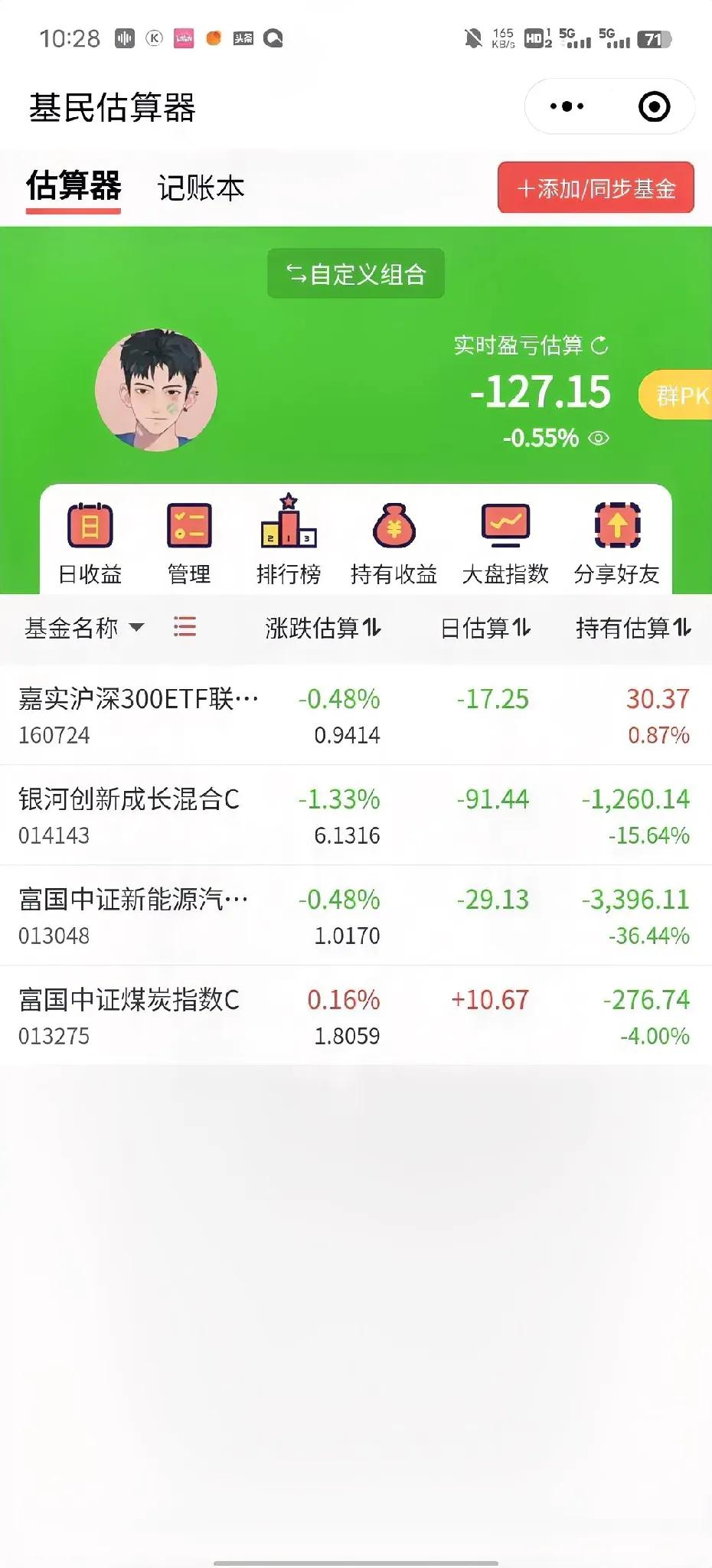Image resolution: width=712 pixels, height=1568 pixels.
Task: Open the 群PK badge
Action: tap(678, 395)
